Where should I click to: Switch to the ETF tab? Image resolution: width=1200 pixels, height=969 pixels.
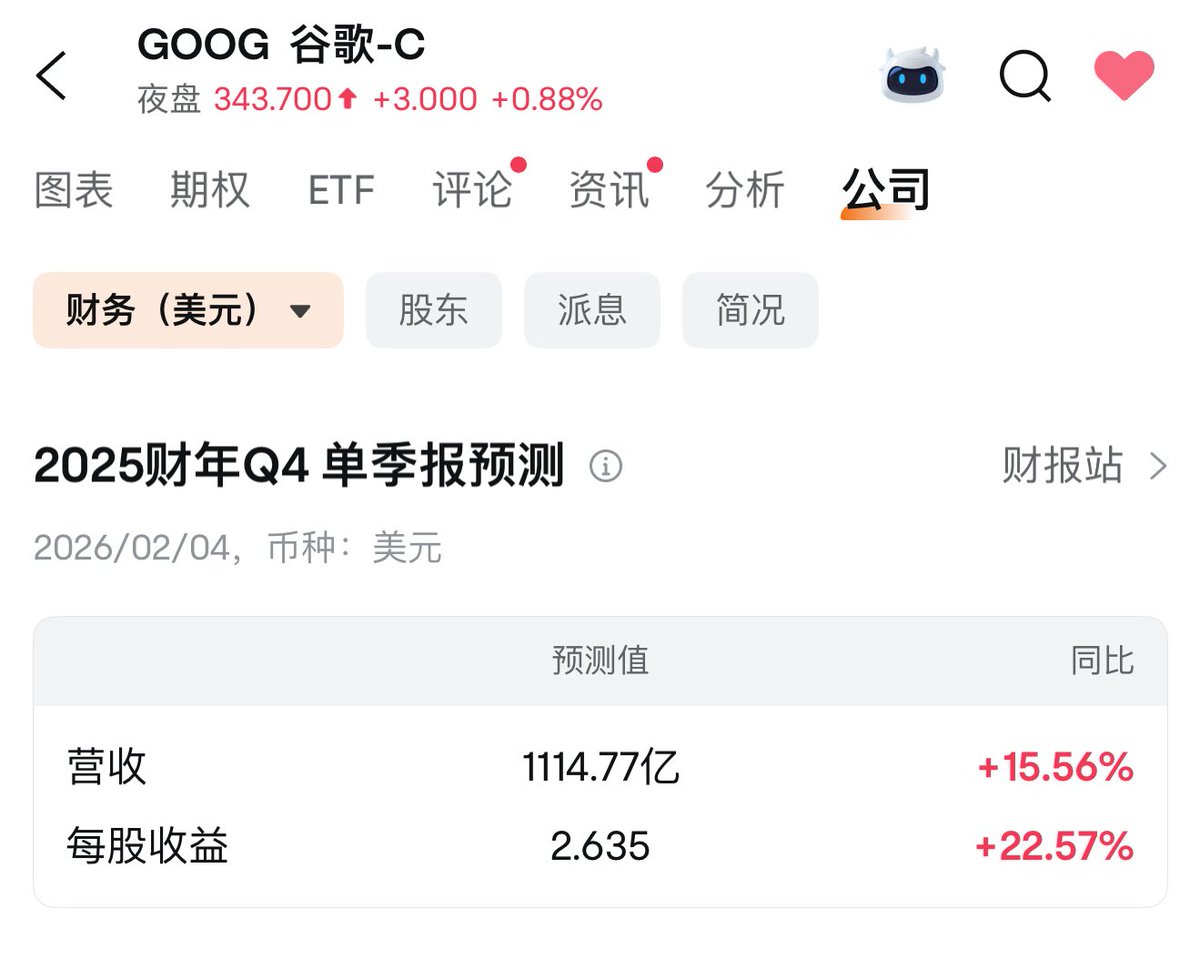(x=340, y=189)
